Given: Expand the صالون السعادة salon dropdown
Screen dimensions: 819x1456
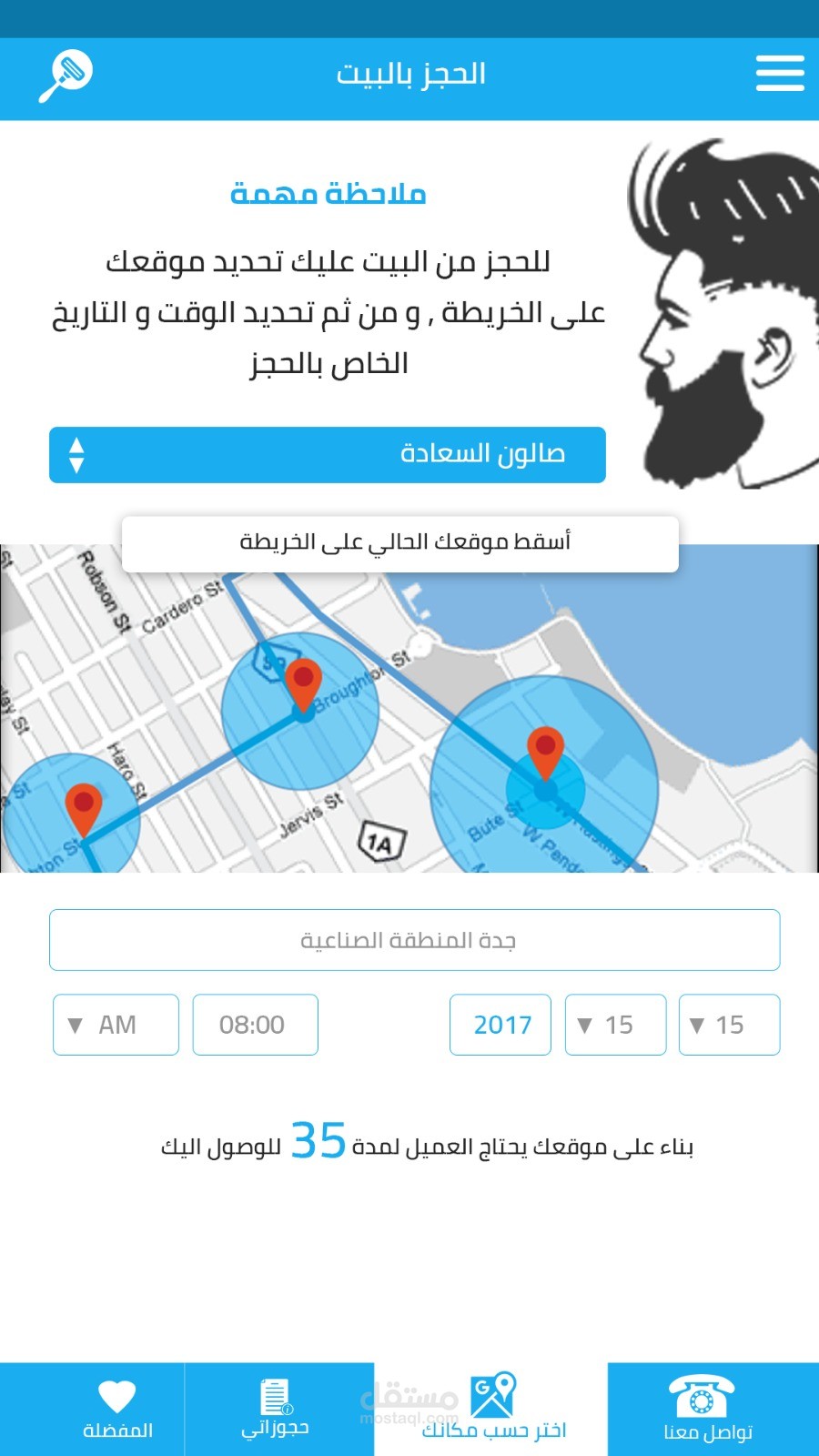Looking at the screenshot, I should (x=328, y=455).
